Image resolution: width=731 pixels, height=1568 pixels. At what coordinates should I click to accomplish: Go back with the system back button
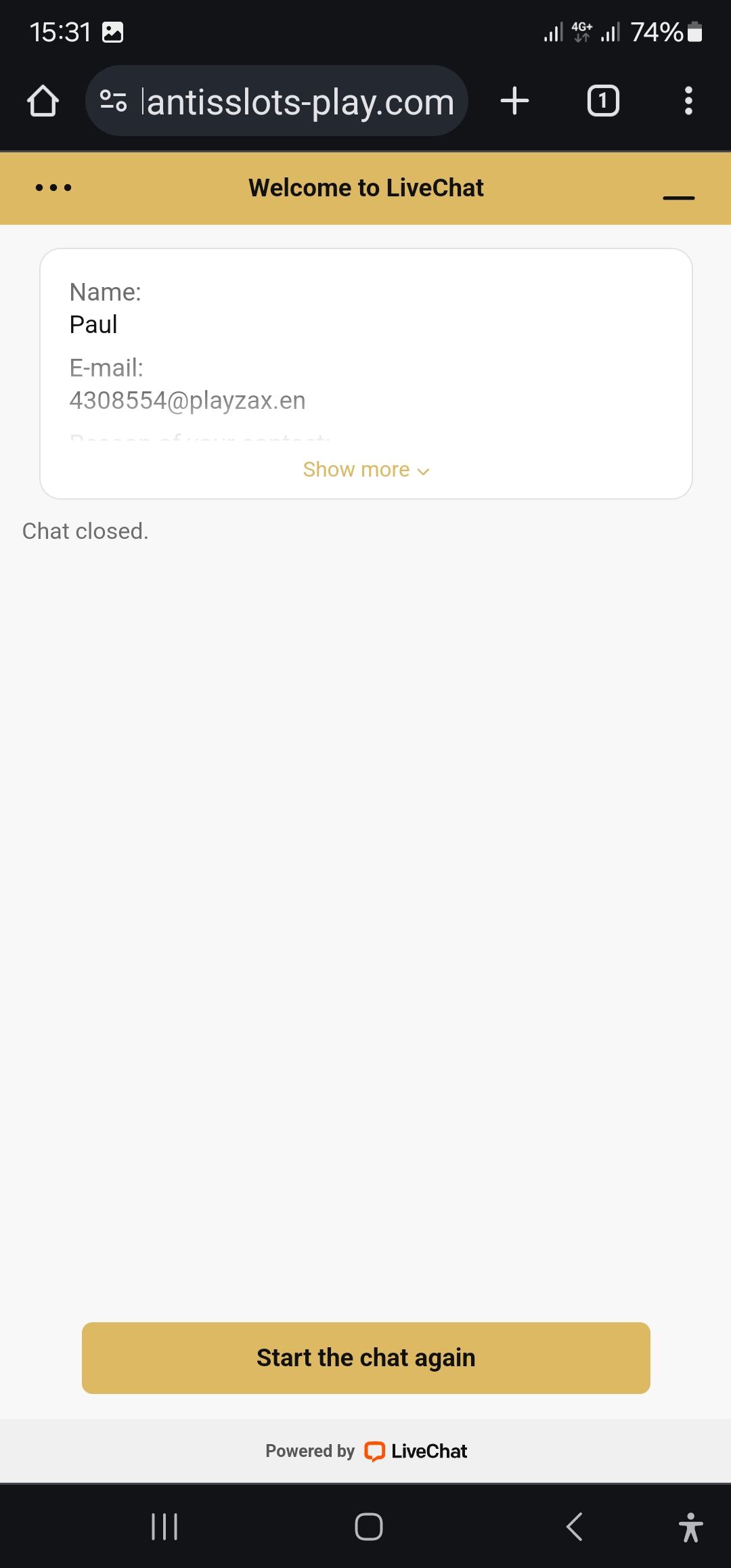(x=574, y=1527)
